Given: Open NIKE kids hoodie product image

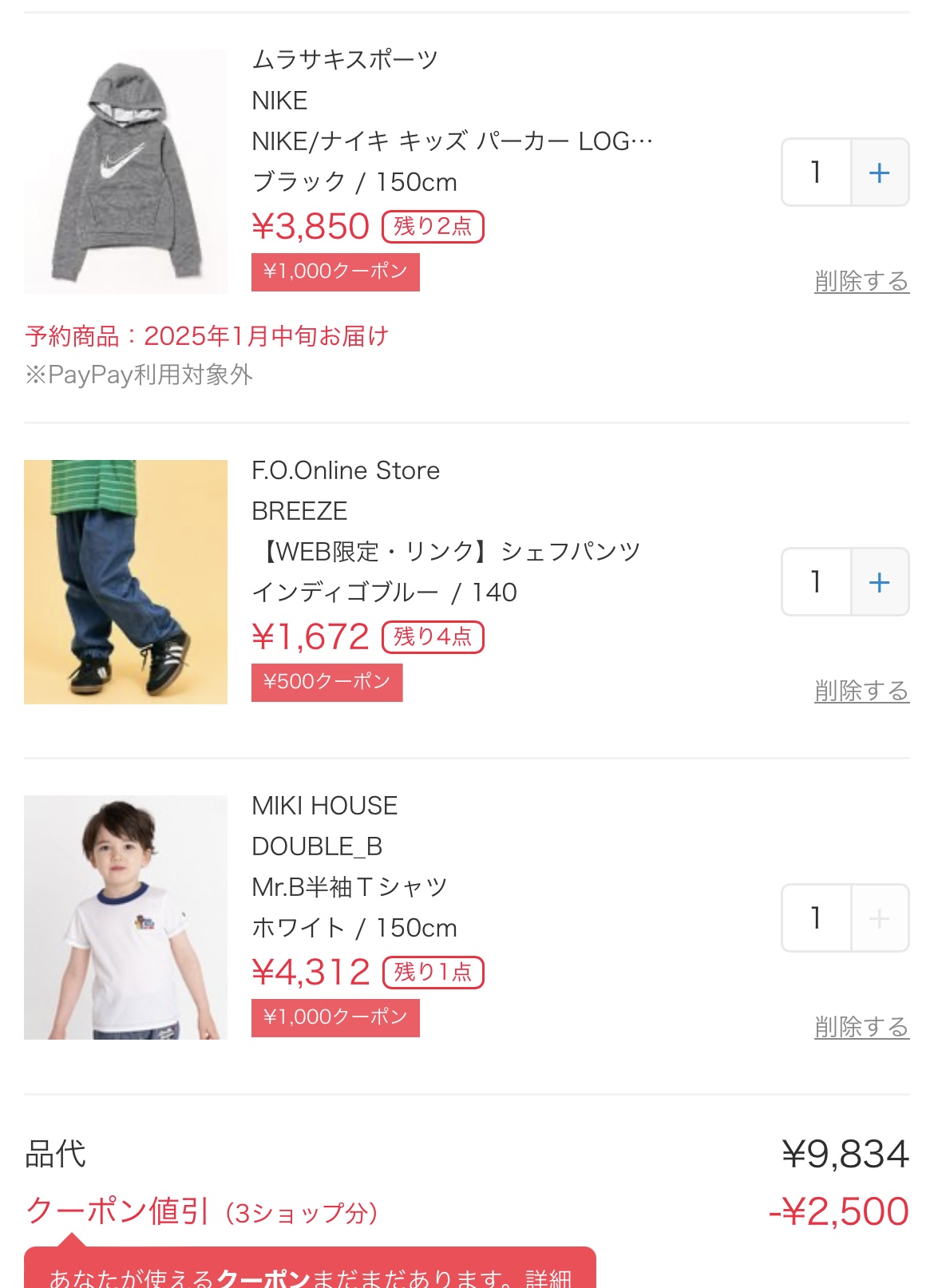Looking at the screenshot, I should (125, 172).
